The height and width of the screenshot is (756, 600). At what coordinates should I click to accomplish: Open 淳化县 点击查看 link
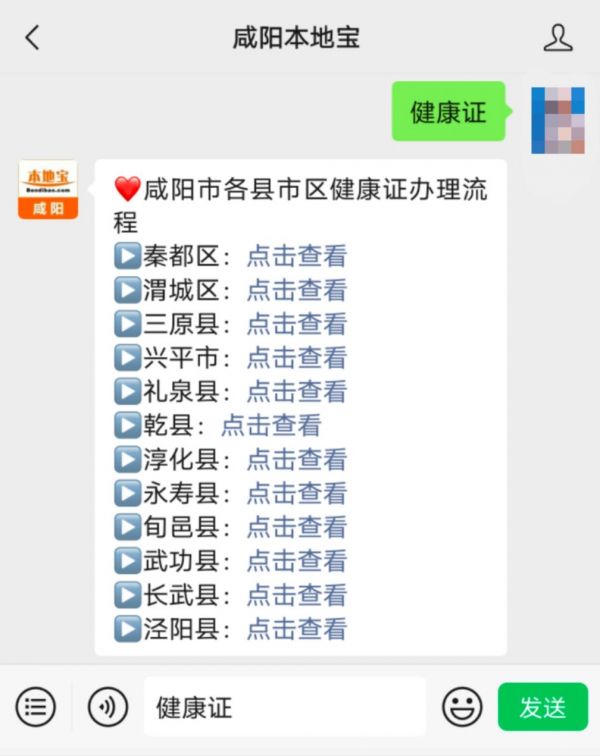click(296, 460)
